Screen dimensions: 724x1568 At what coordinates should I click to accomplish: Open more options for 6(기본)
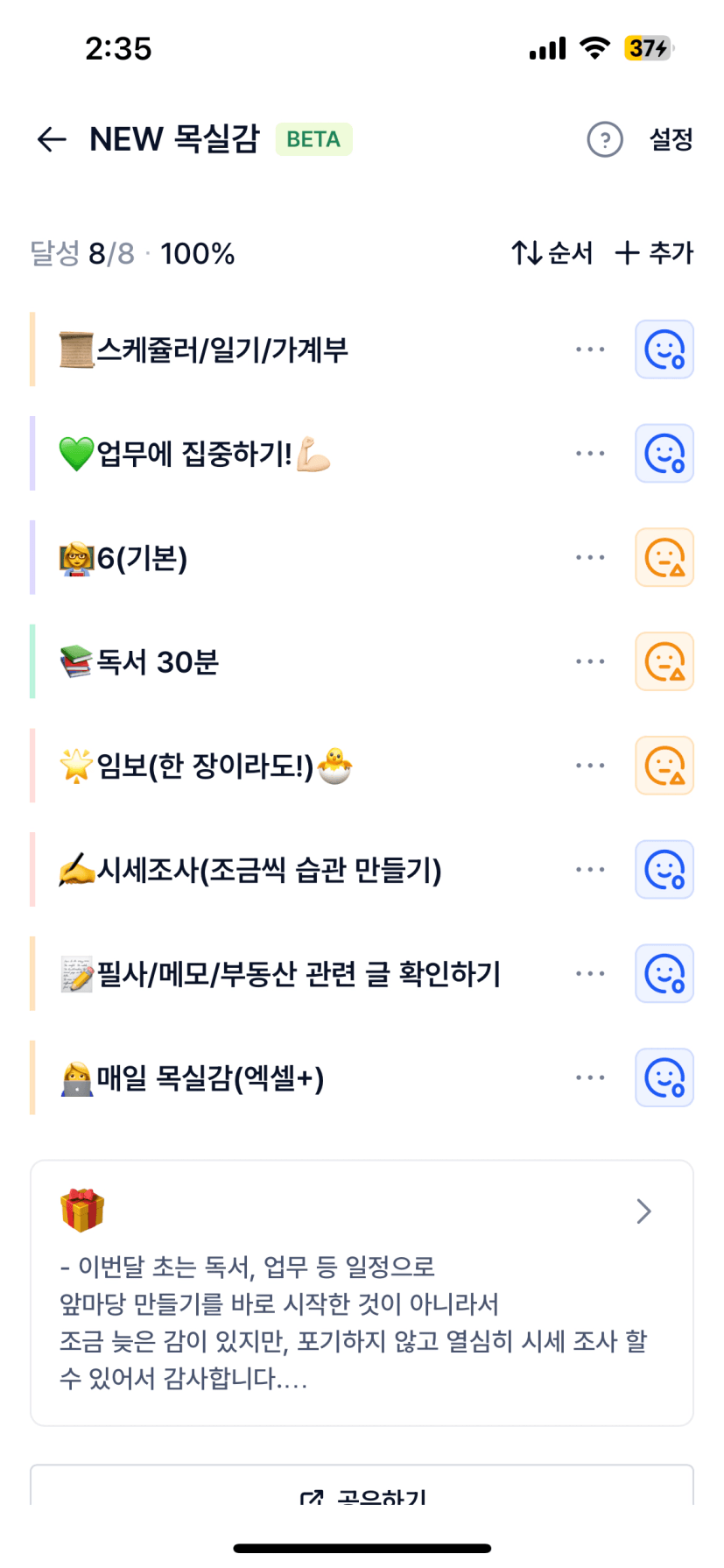pyautogui.click(x=590, y=557)
